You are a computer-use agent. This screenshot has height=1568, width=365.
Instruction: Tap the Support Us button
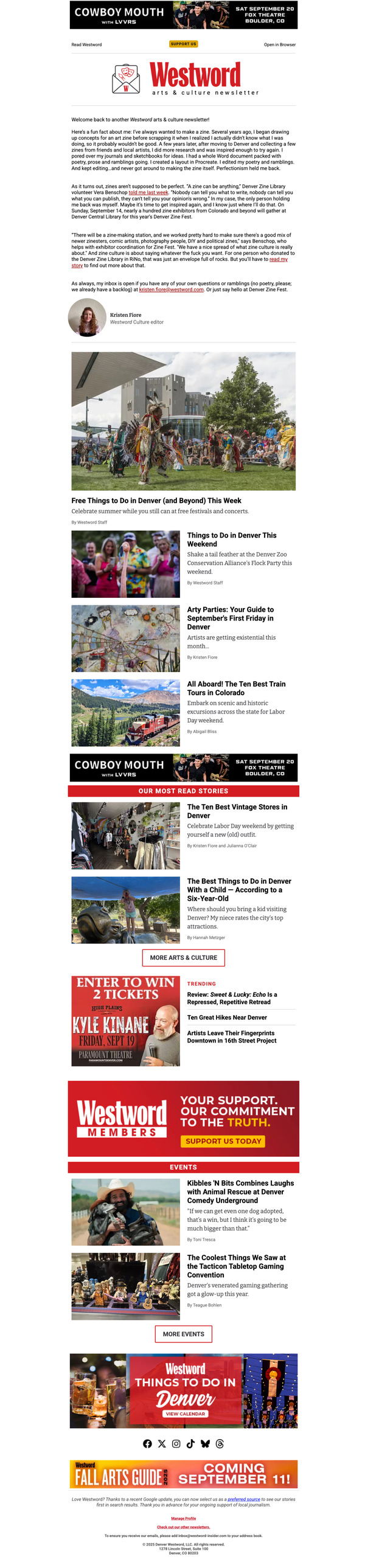pyautogui.click(x=183, y=44)
